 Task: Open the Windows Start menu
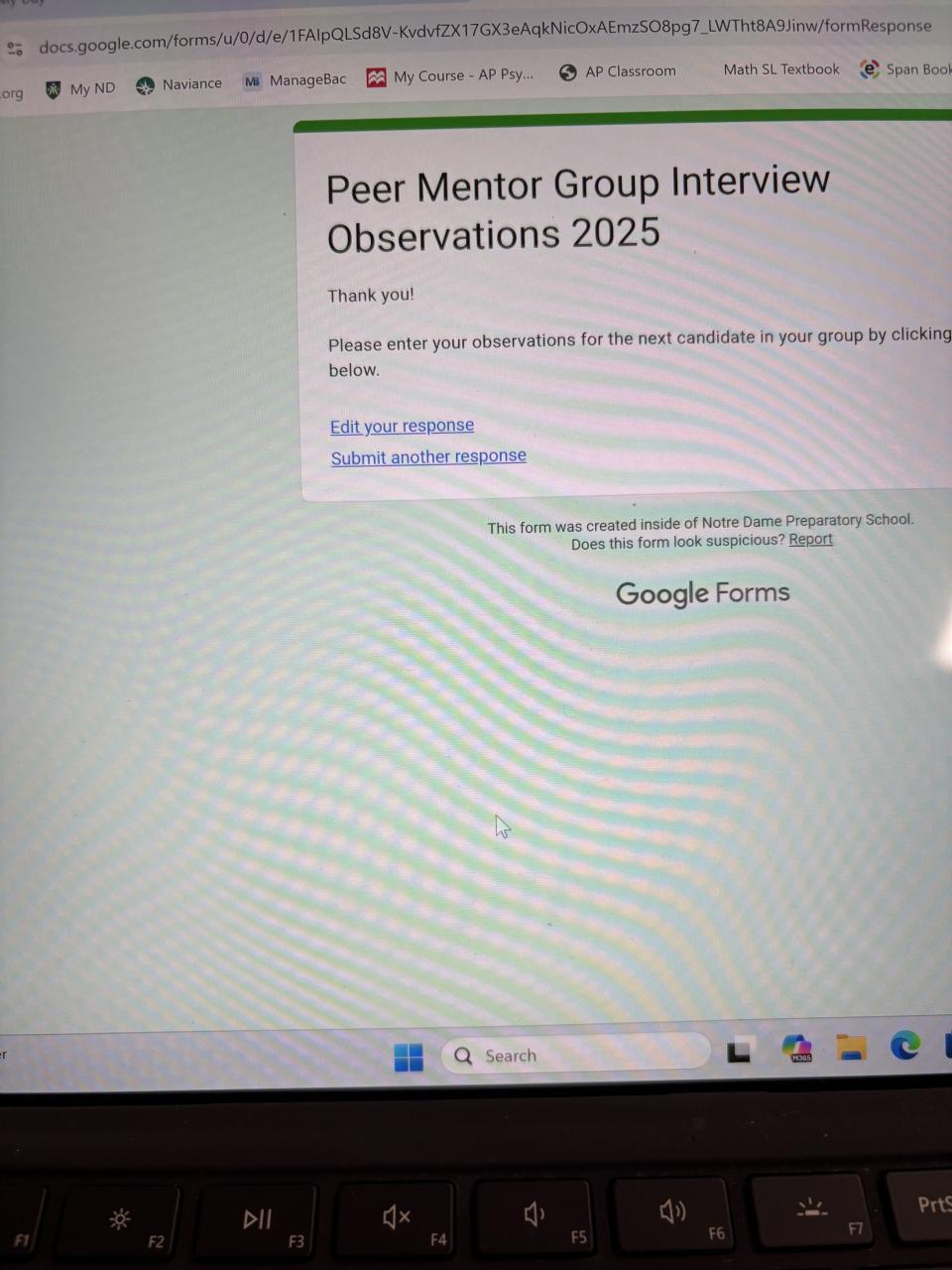click(x=409, y=1057)
